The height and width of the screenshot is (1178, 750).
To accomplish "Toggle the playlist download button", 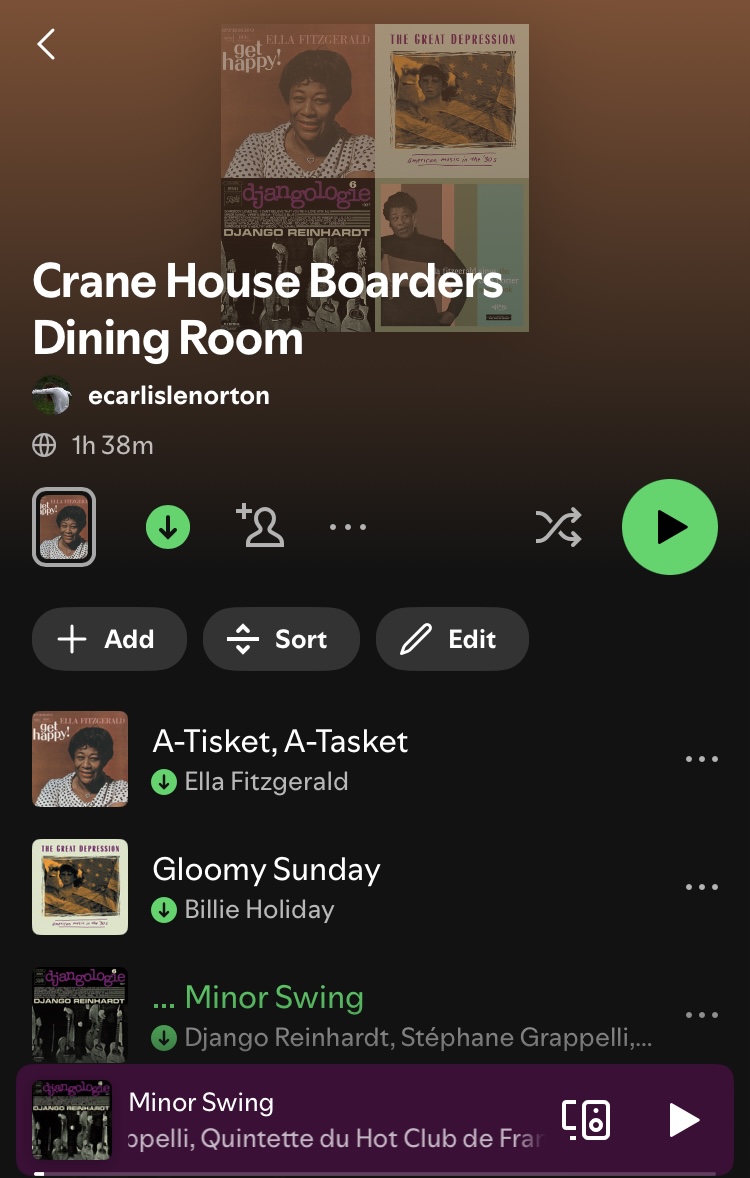I will coord(168,527).
